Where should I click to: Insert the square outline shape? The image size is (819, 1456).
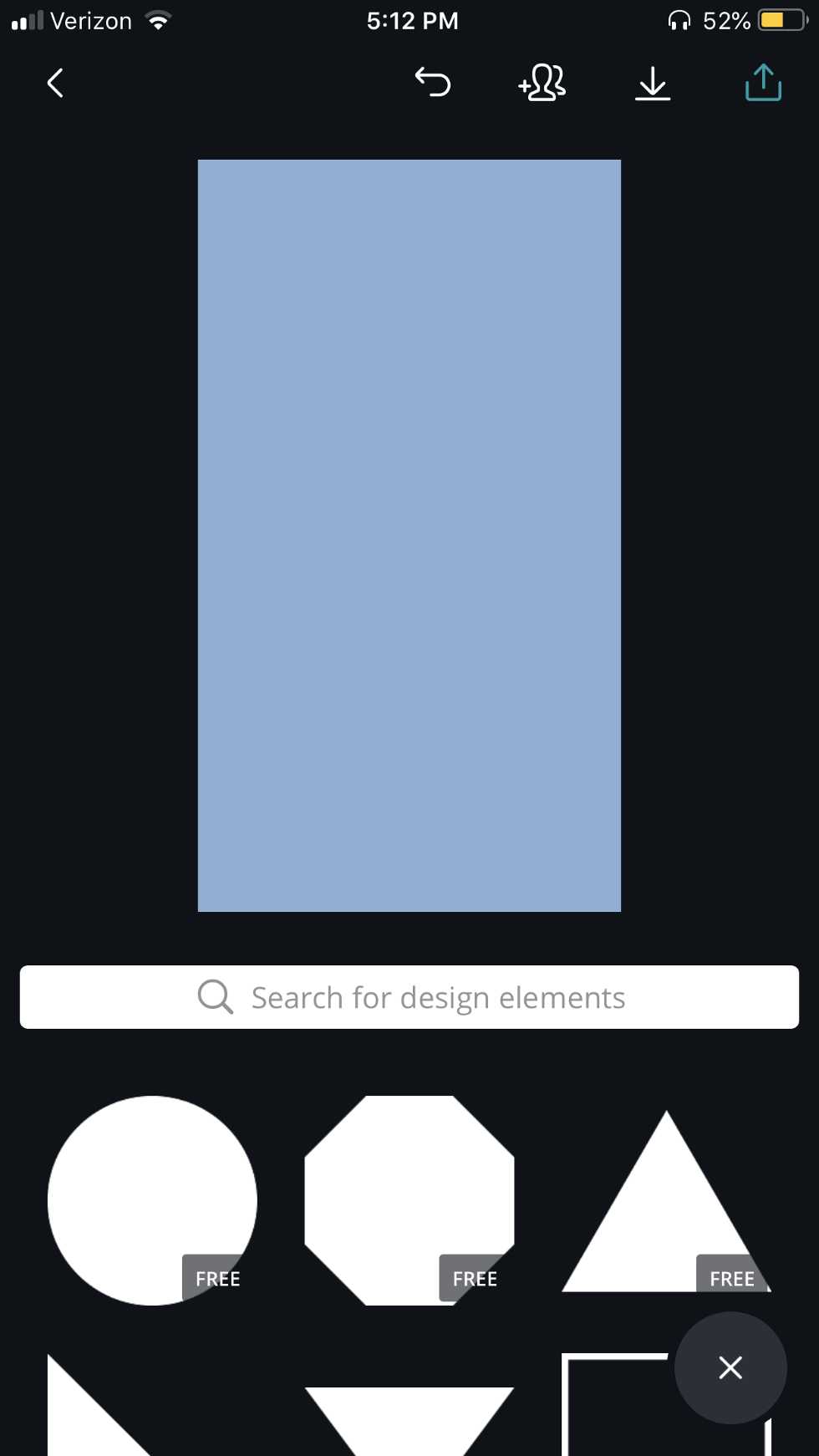pyautogui.click(x=618, y=1413)
